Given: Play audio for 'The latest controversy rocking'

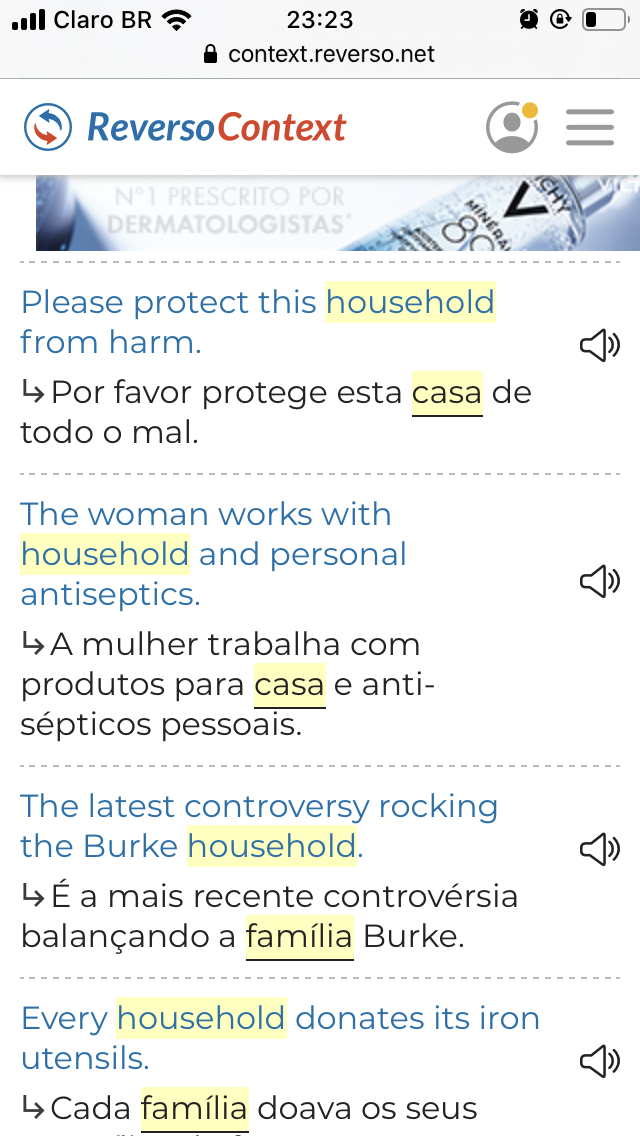Looking at the screenshot, I should [599, 849].
